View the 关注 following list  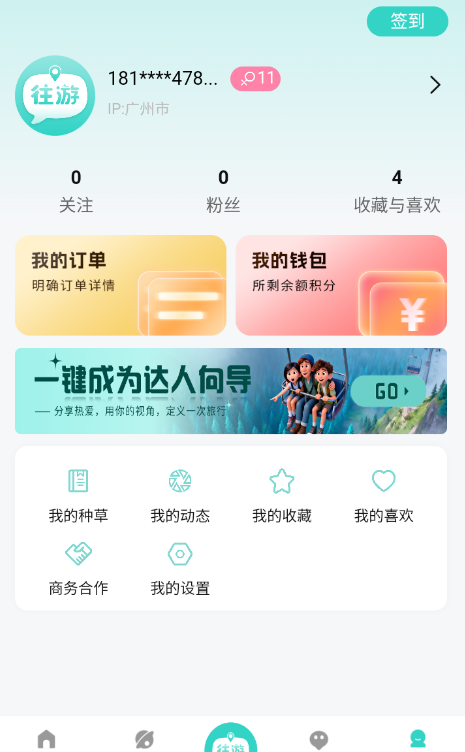point(76,191)
